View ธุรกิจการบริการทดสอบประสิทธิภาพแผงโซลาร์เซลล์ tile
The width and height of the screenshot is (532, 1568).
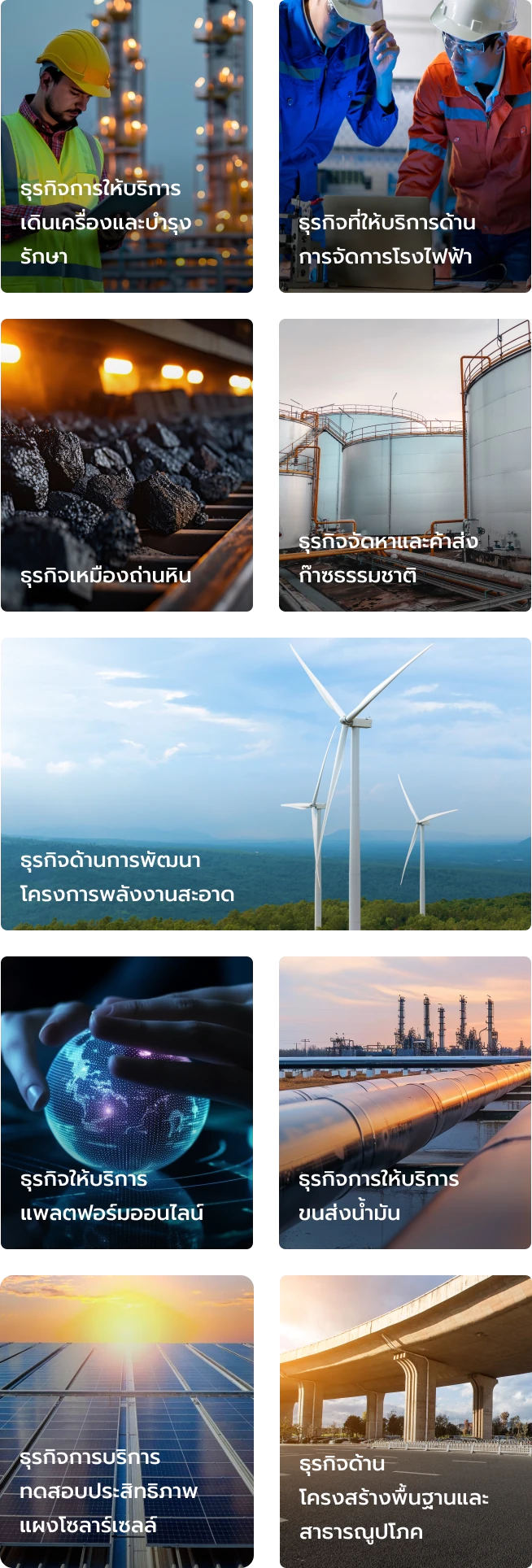point(126,1412)
